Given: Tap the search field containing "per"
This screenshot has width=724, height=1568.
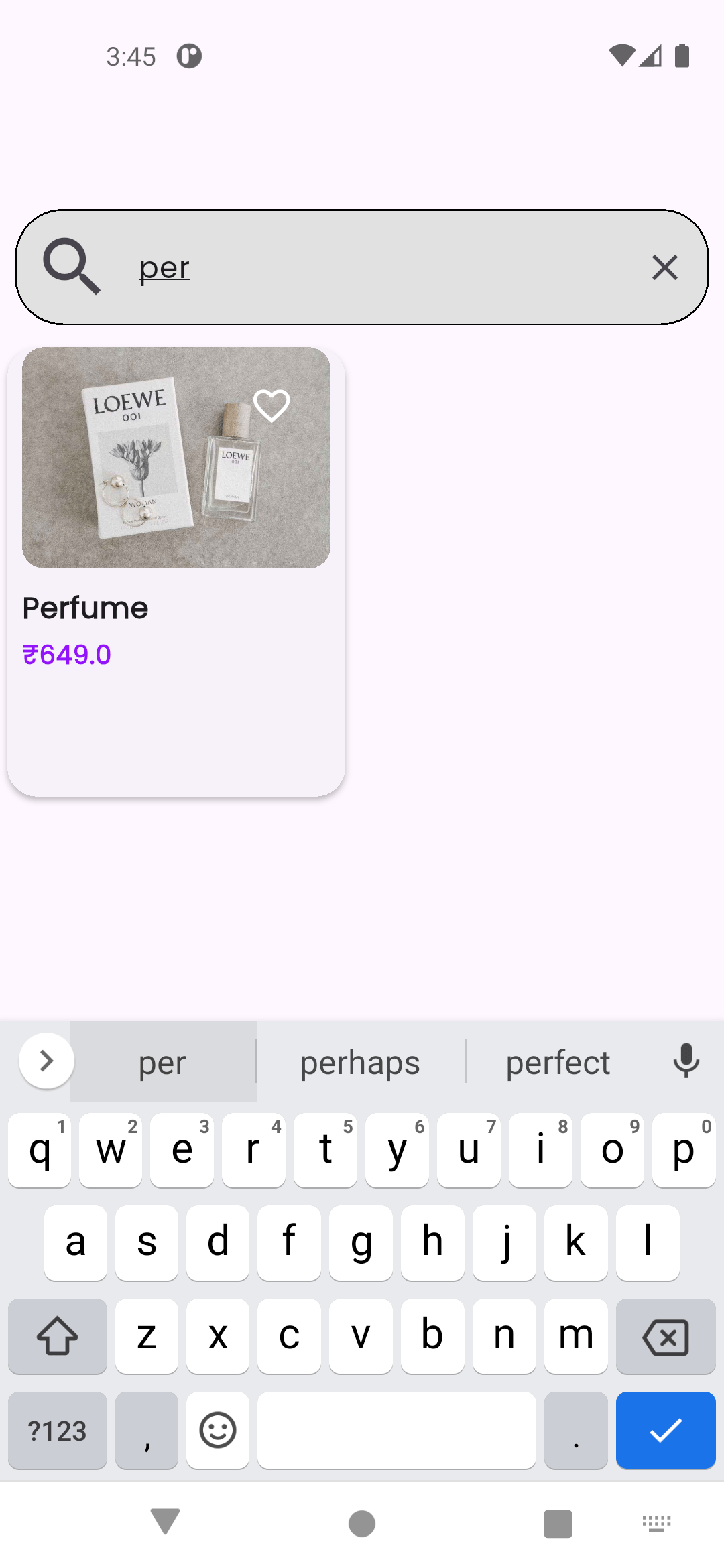Looking at the screenshot, I should [375, 267].
